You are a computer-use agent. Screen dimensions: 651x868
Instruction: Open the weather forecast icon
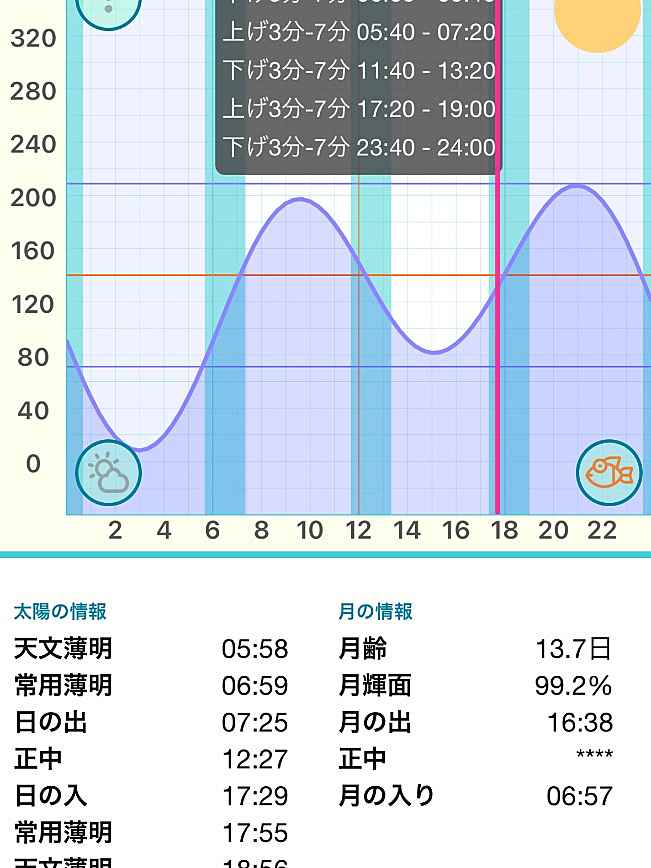(x=109, y=473)
